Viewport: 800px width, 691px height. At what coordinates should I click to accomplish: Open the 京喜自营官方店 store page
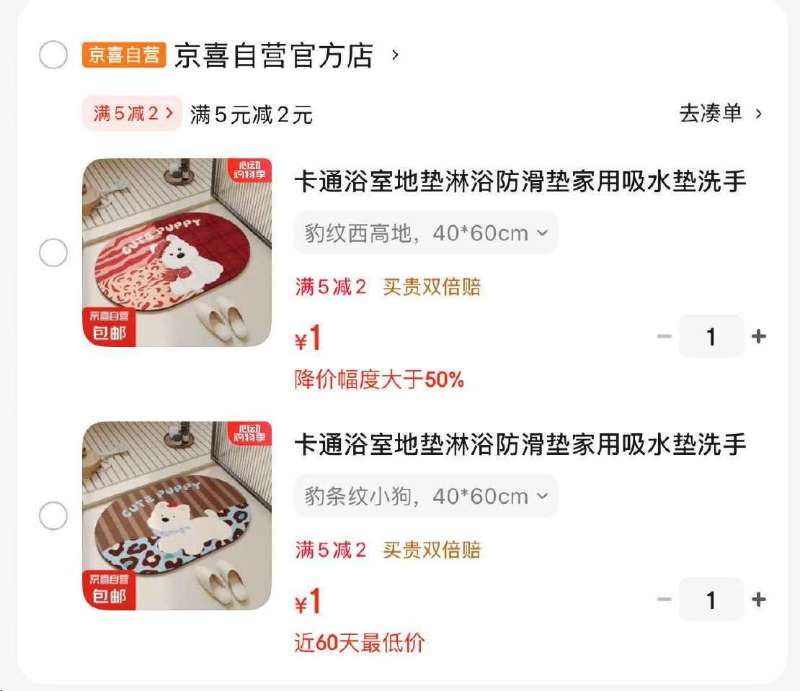coord(273,56)
